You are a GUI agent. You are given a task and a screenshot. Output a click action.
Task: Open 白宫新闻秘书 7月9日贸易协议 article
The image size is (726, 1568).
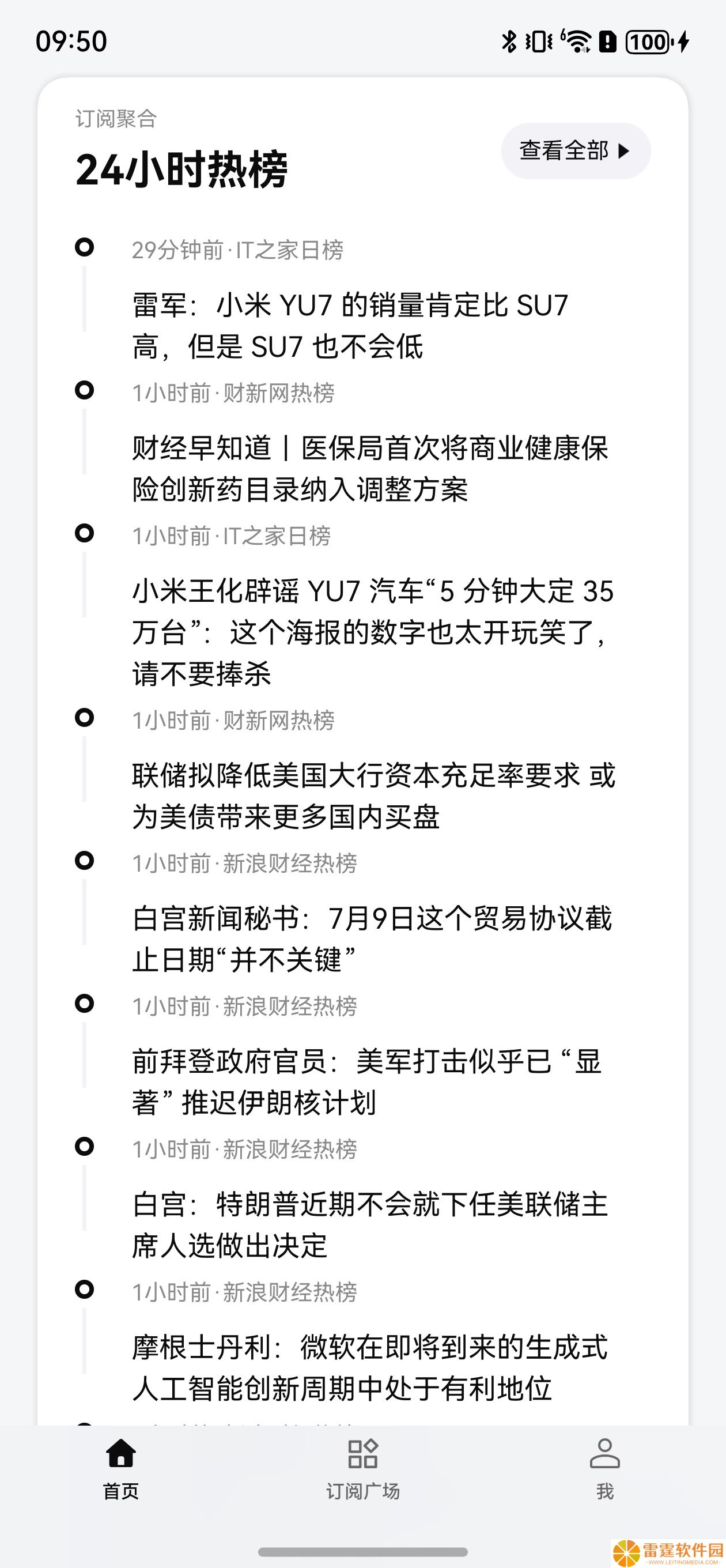point(372,939)
